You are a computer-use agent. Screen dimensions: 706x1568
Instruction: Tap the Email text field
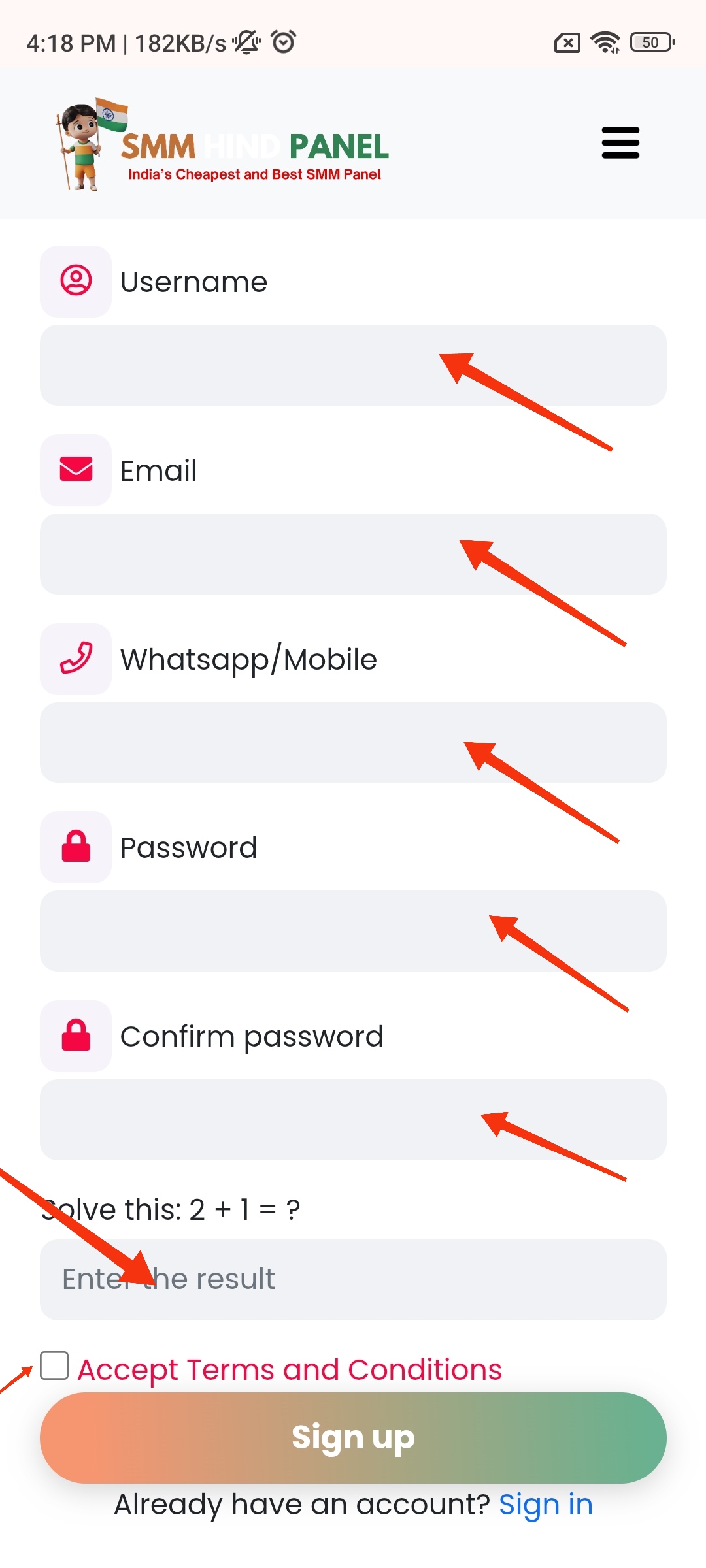pos(353,554)
